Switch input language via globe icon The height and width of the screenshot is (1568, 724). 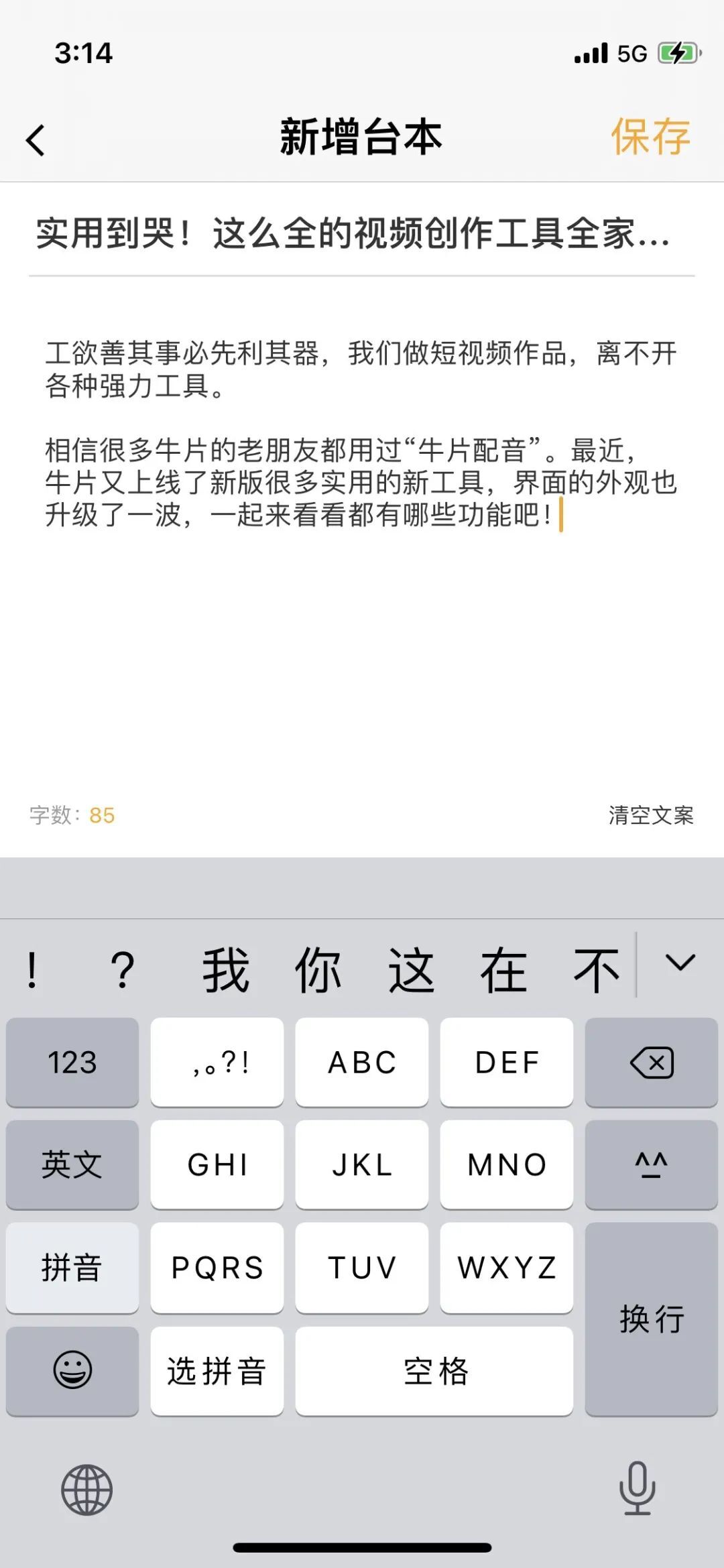tap(87, 1490)
